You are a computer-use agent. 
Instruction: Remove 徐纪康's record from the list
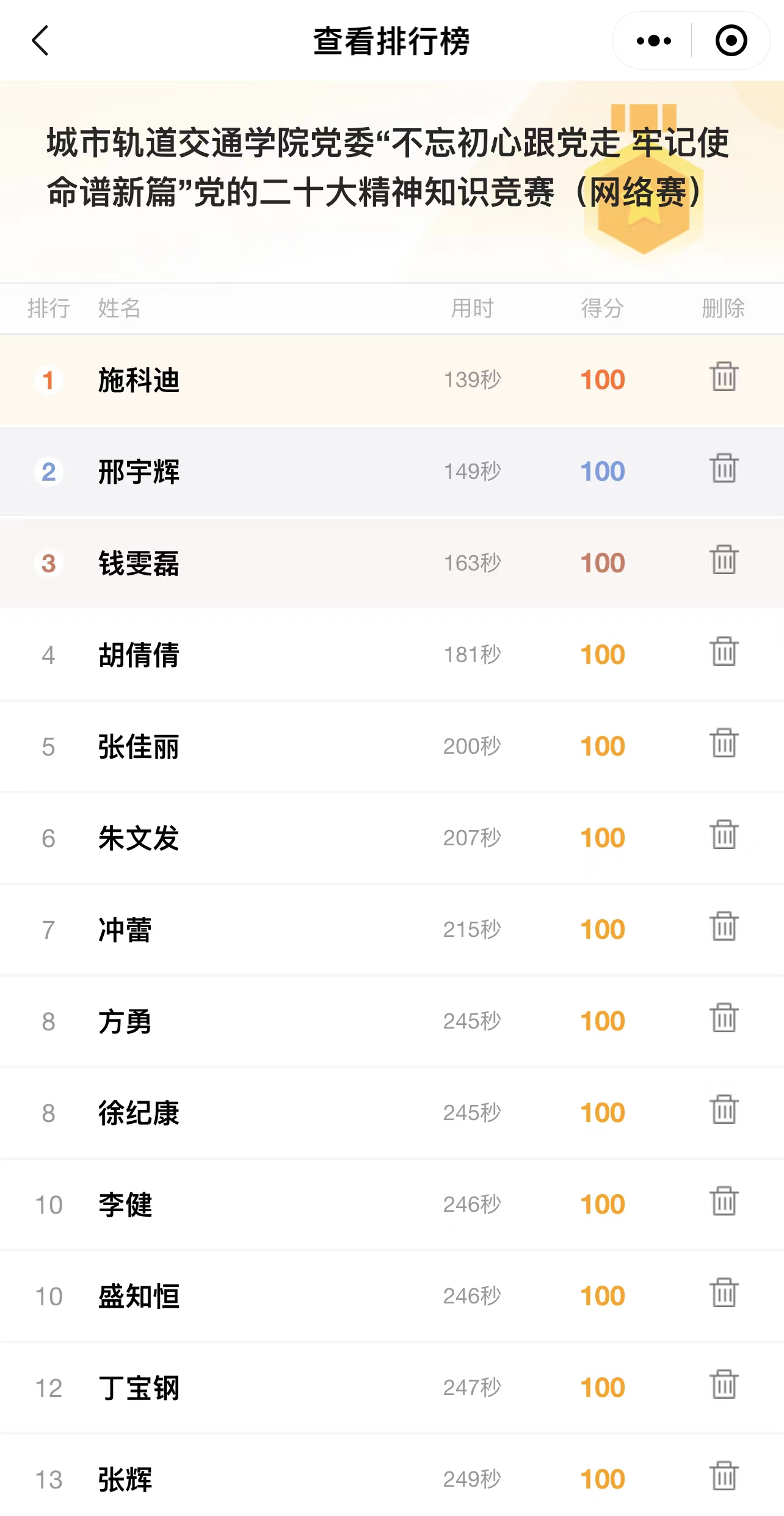[x=724, y=1110]
